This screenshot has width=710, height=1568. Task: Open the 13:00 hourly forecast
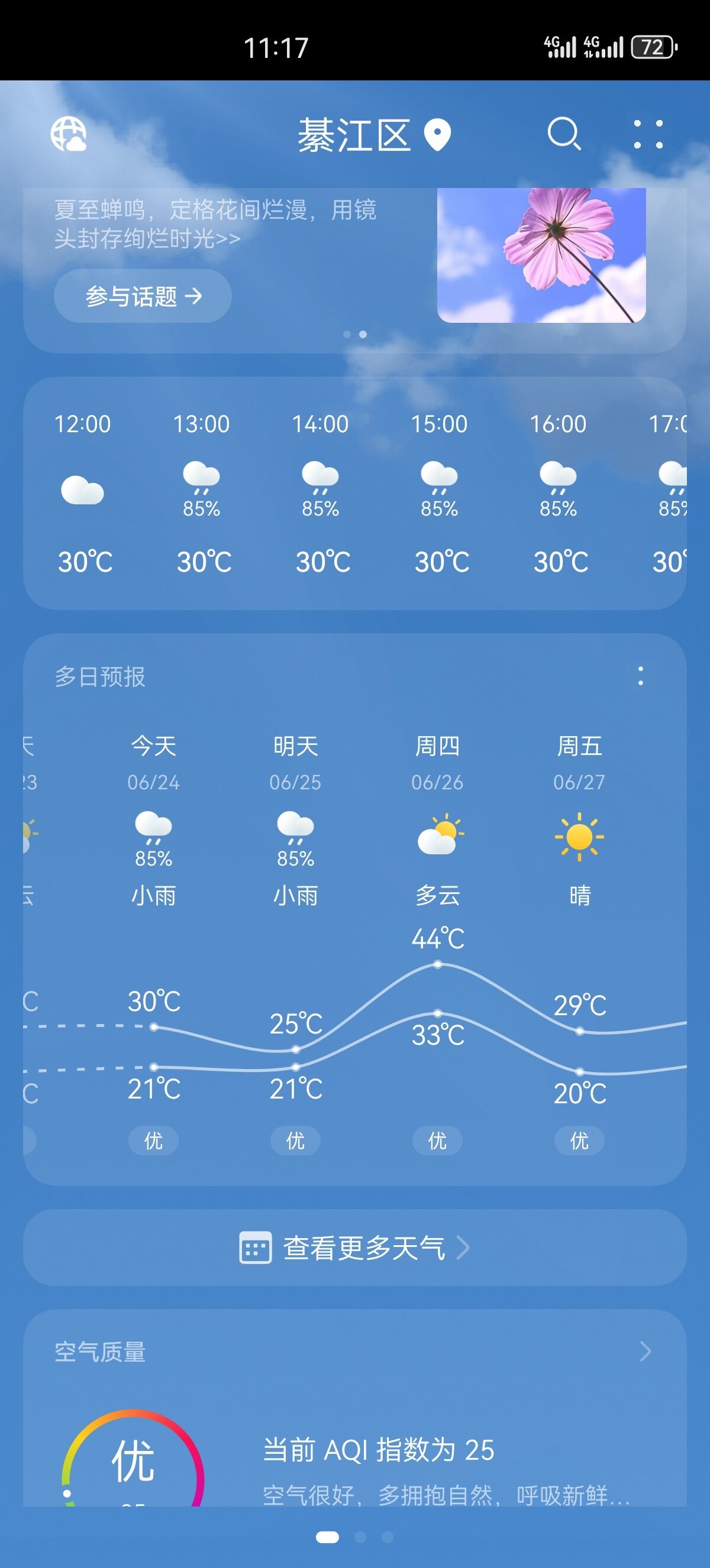coord(202,493)
